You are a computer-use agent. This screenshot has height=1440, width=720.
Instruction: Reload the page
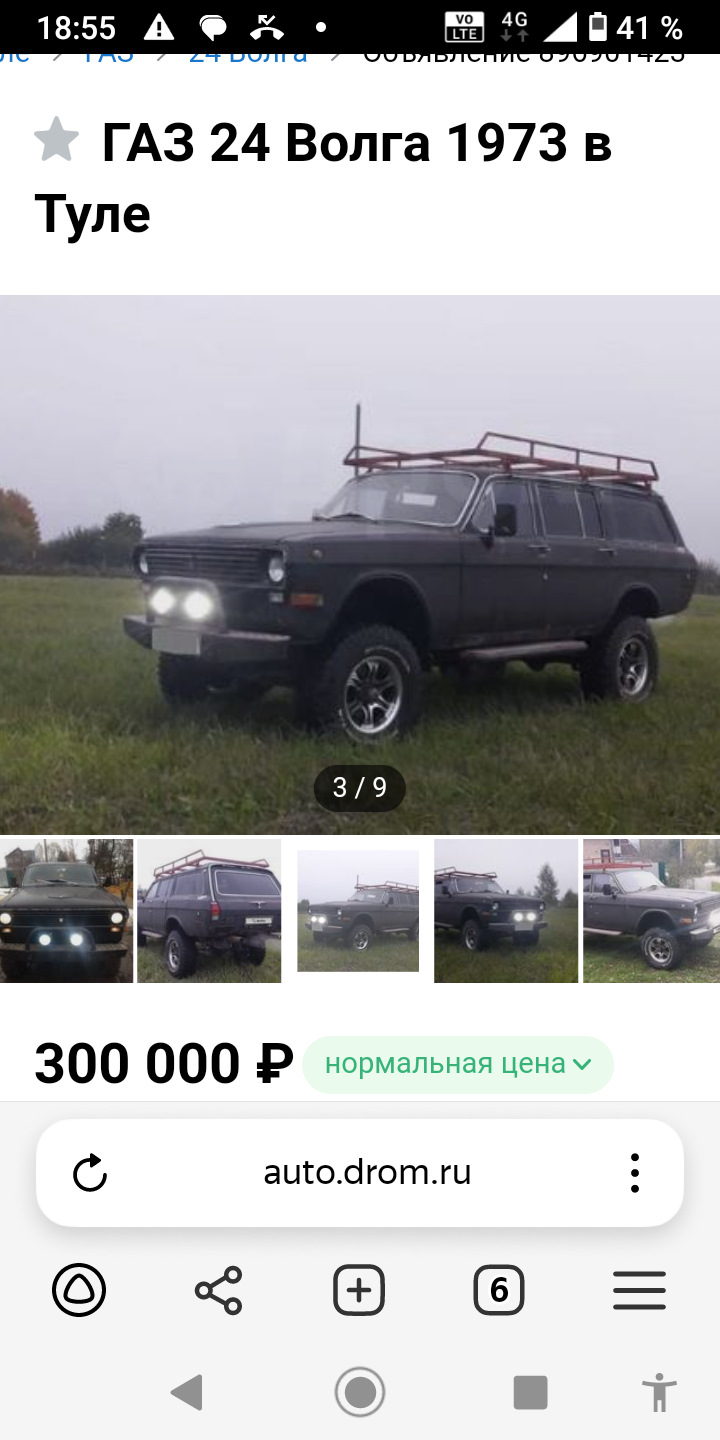coord(90,1173)
